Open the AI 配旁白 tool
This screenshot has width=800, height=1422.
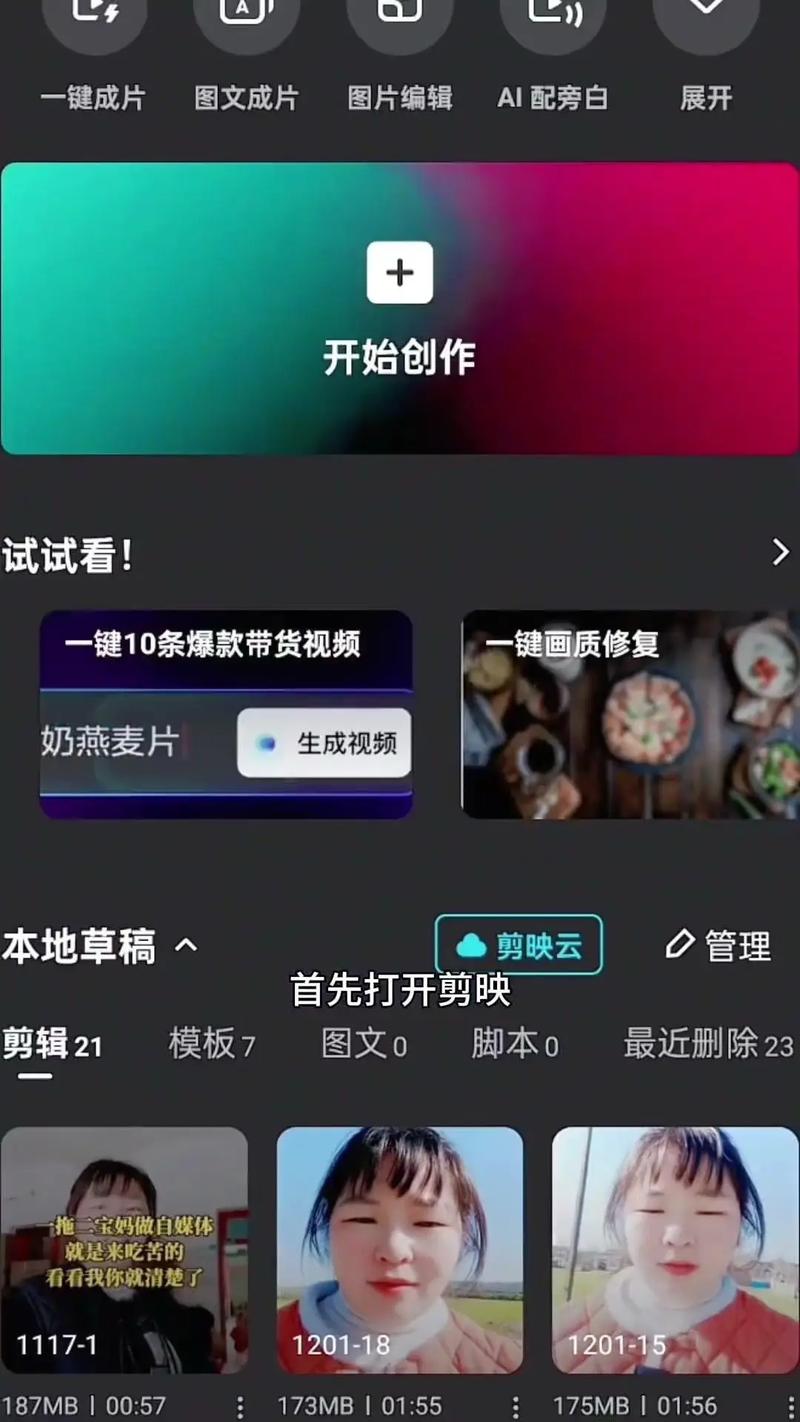pyautogui.click(x=552, y=20)
